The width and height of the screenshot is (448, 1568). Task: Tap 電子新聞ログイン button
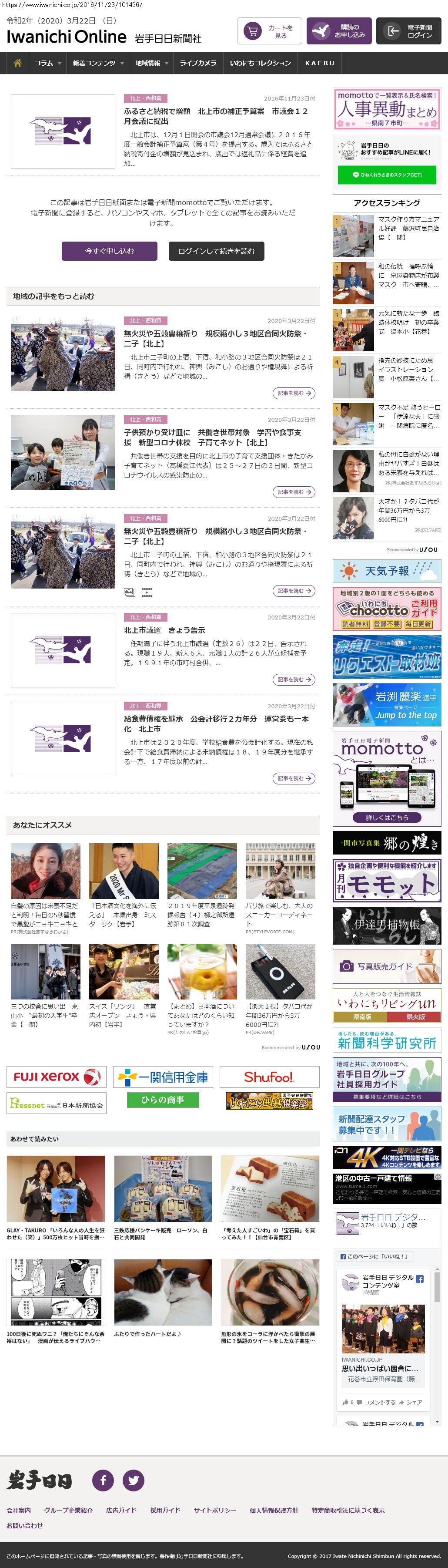pyautogui.click(x=408, y=31)
